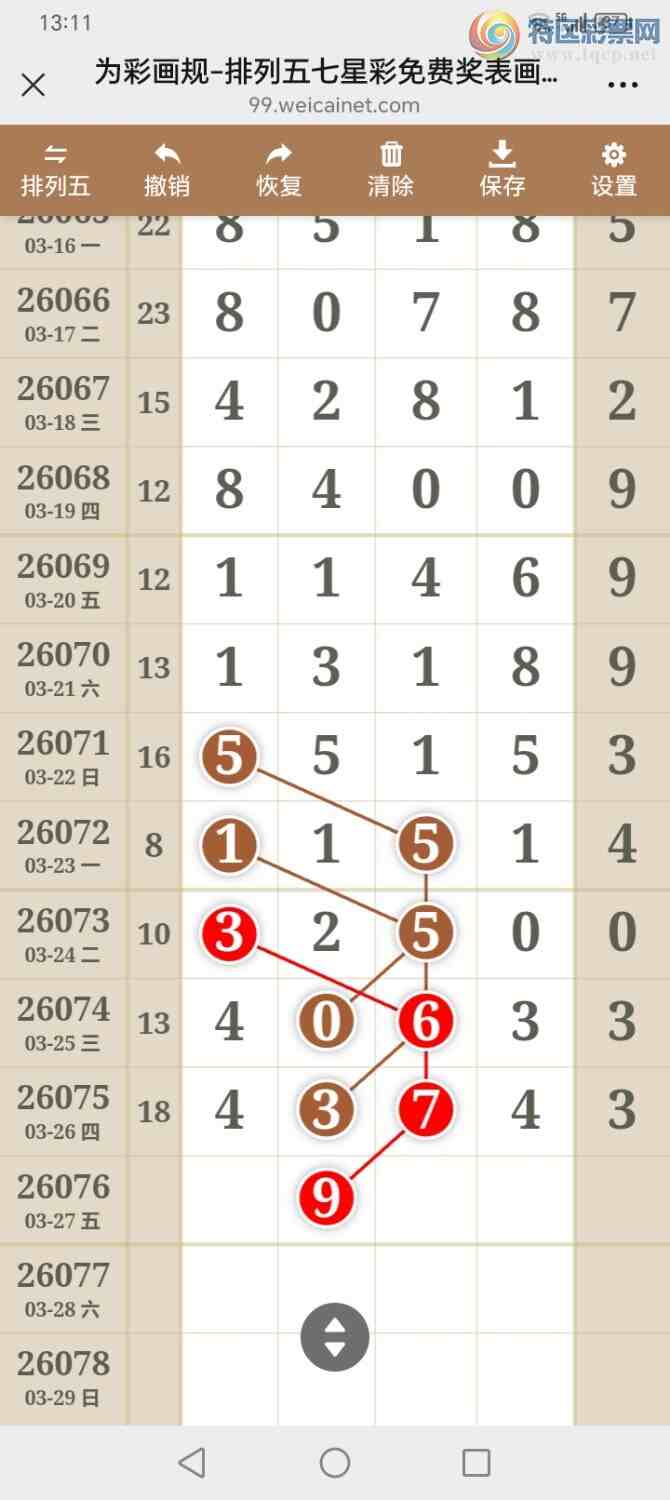Close the web page with X
The image size is (670, 1500).
tap(33, 85)
